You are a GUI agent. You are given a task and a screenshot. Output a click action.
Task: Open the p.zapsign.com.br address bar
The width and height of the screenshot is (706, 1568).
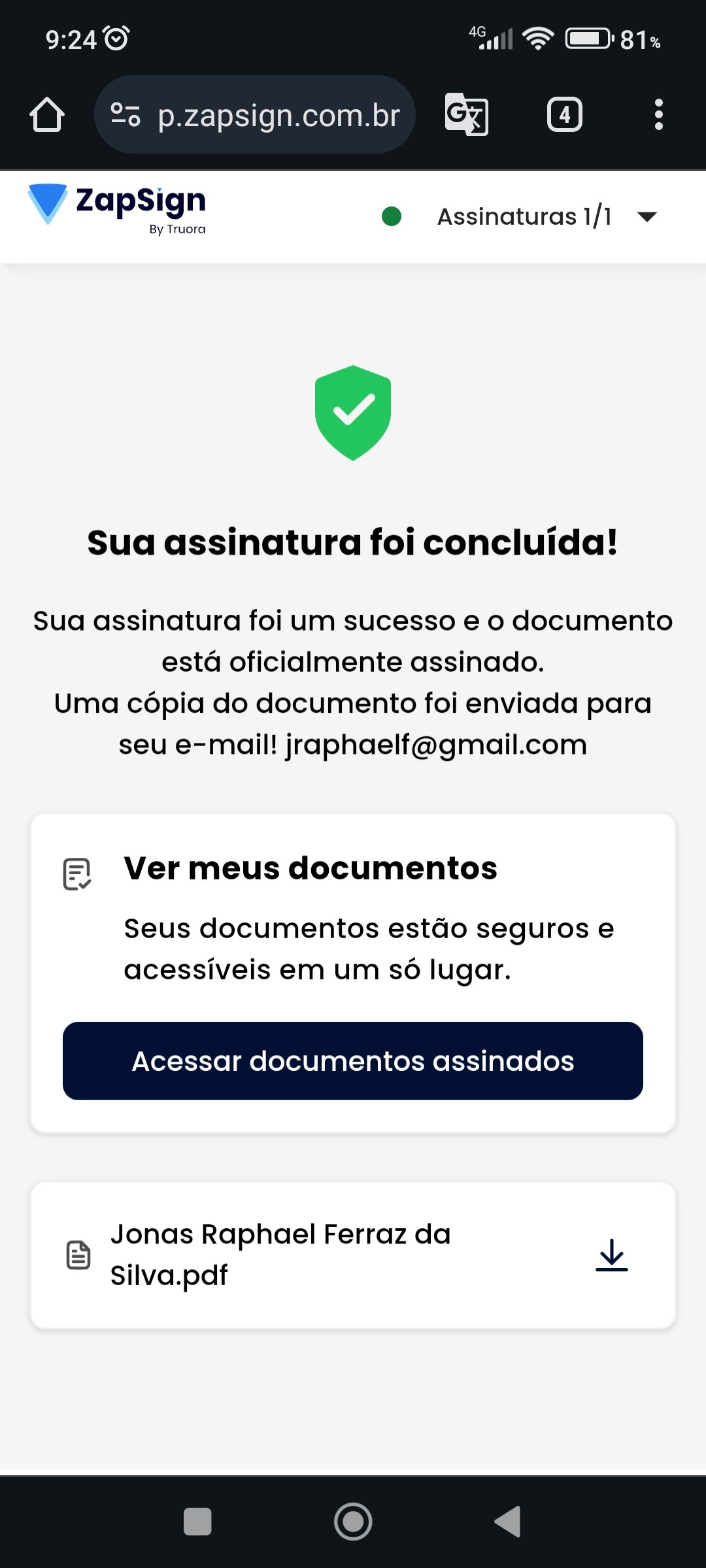pyautogui.click(x=278, y=116)
